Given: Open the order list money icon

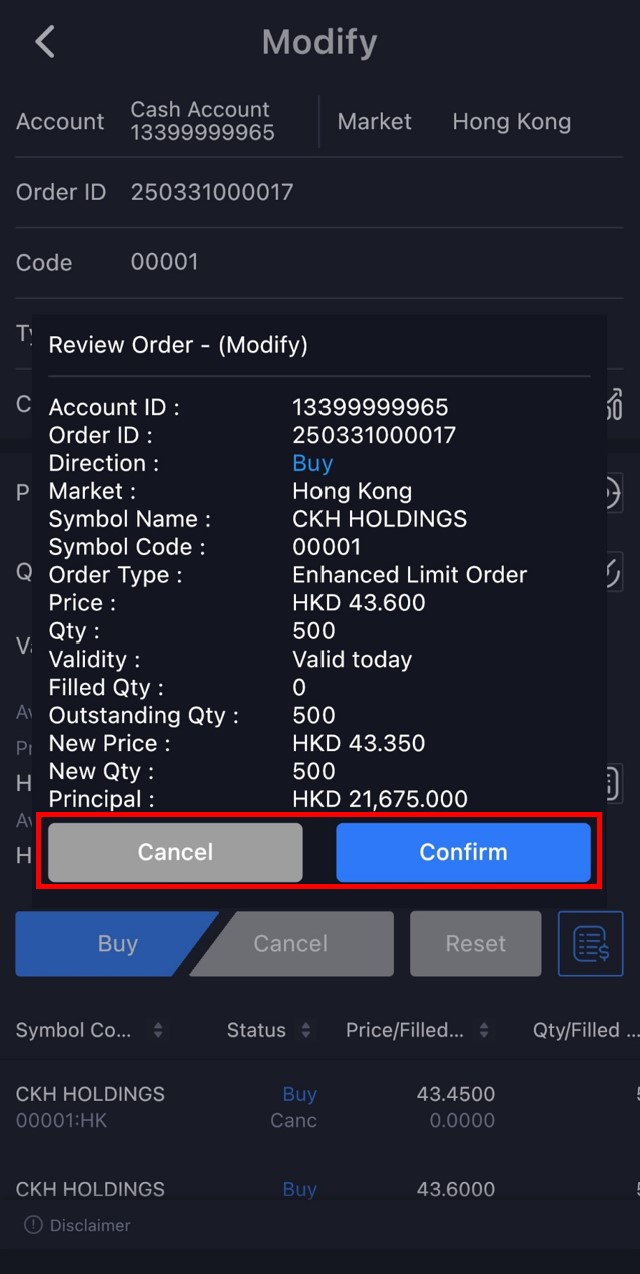Looking at the screenshot, I should coord(590,943).
